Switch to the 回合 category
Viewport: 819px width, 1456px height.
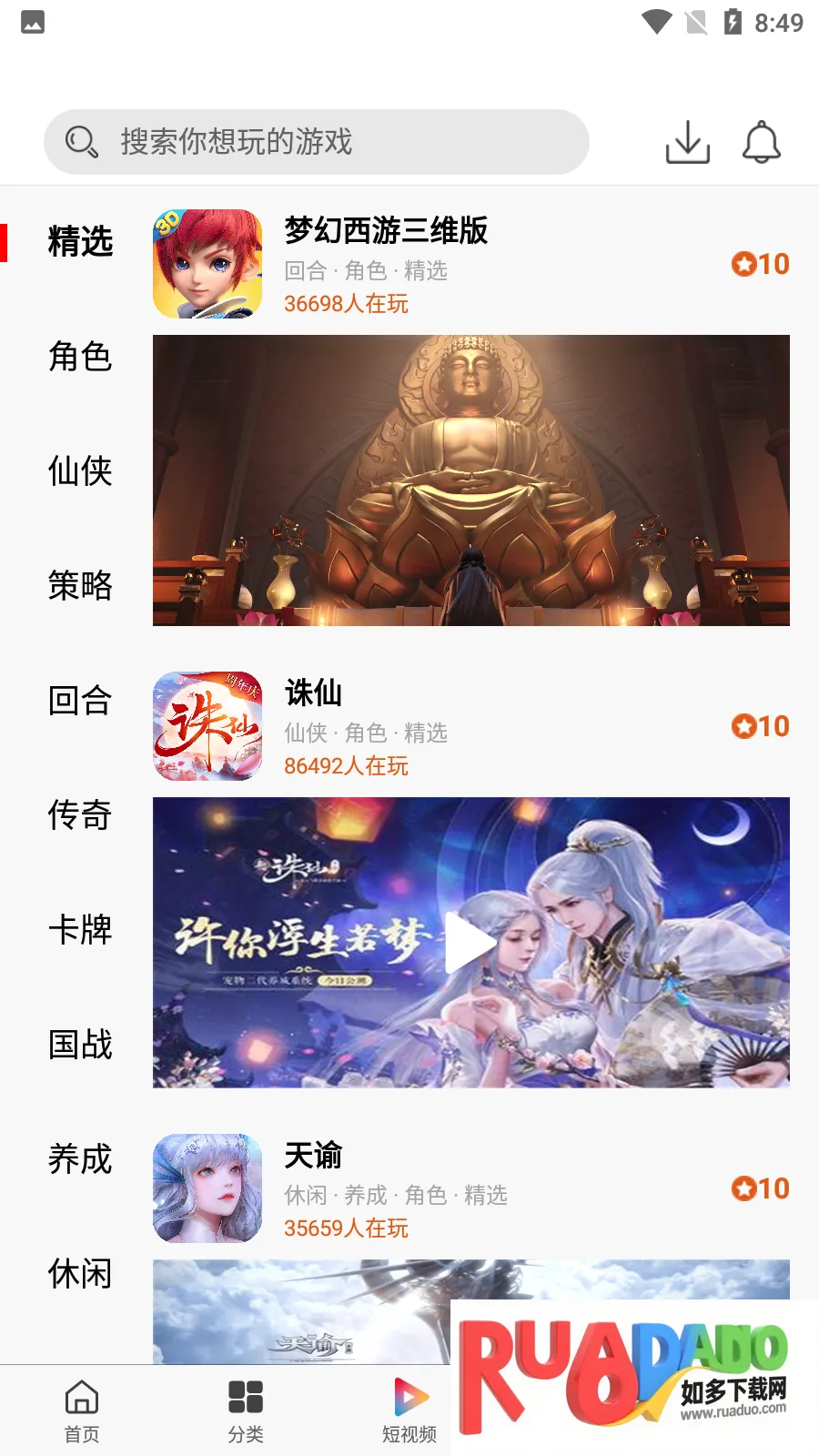tap(80, 701)
